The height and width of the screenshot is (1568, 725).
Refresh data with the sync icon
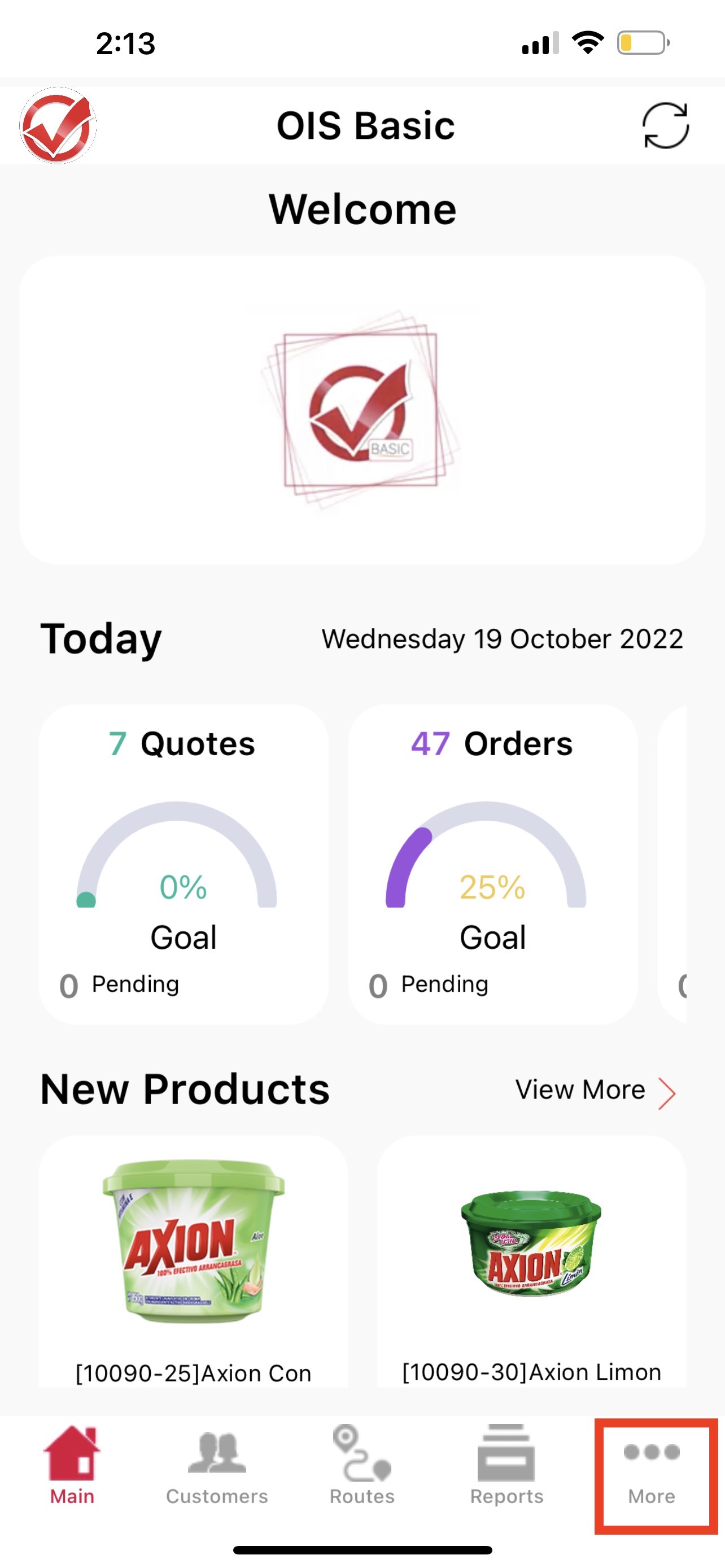(665, 125)
